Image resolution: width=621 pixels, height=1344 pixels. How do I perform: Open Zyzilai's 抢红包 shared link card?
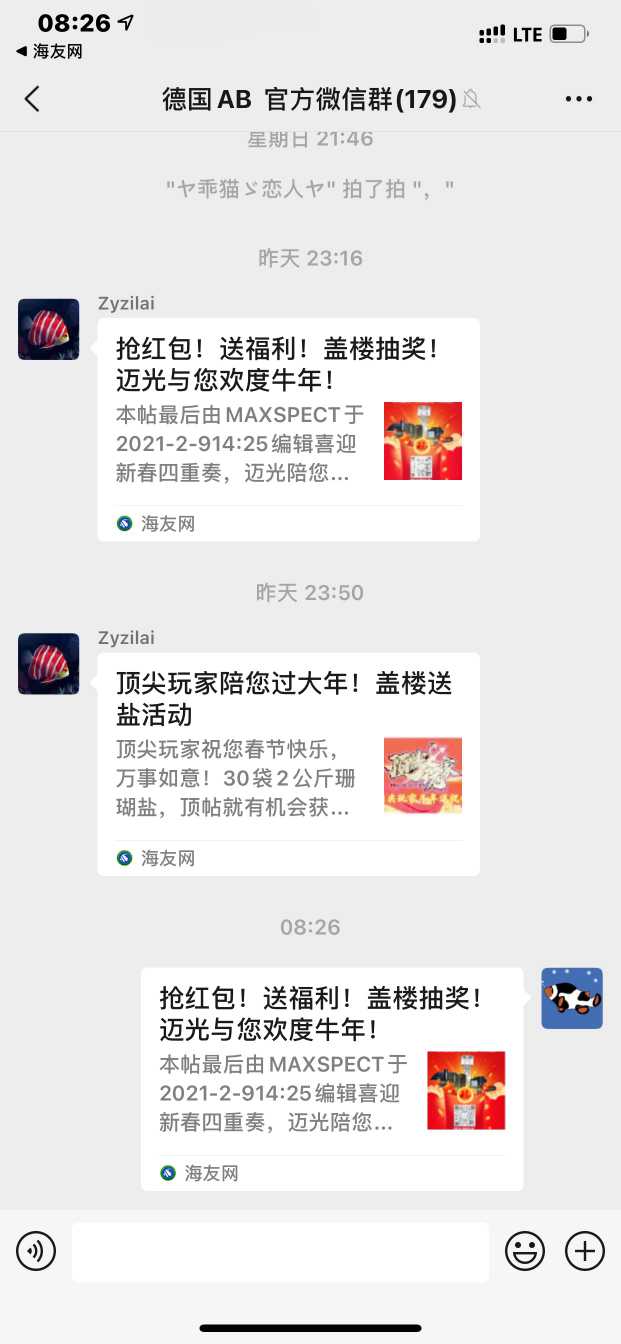coord(288,429)
